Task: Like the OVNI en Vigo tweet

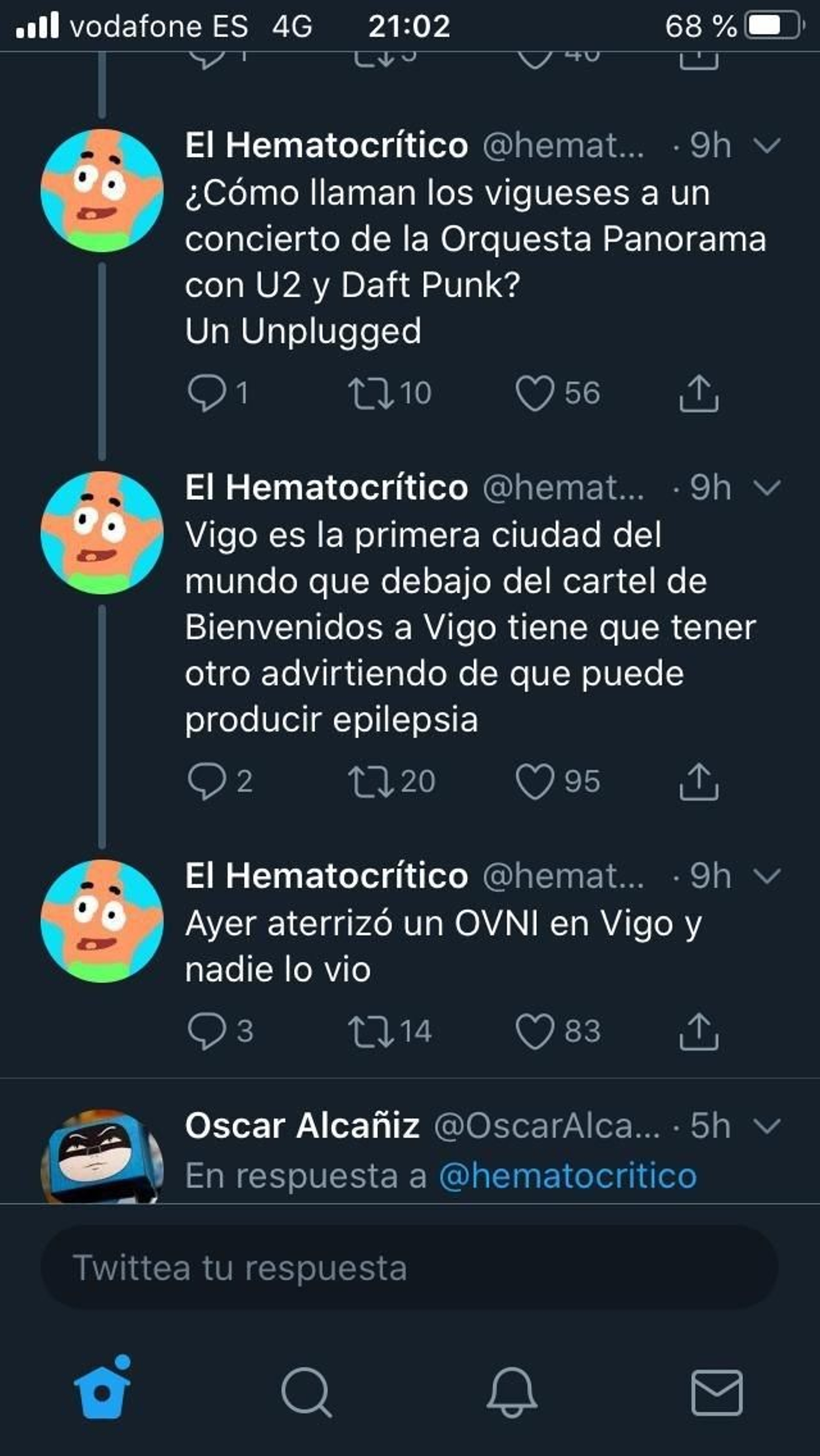Action: tap(534, 1032)
